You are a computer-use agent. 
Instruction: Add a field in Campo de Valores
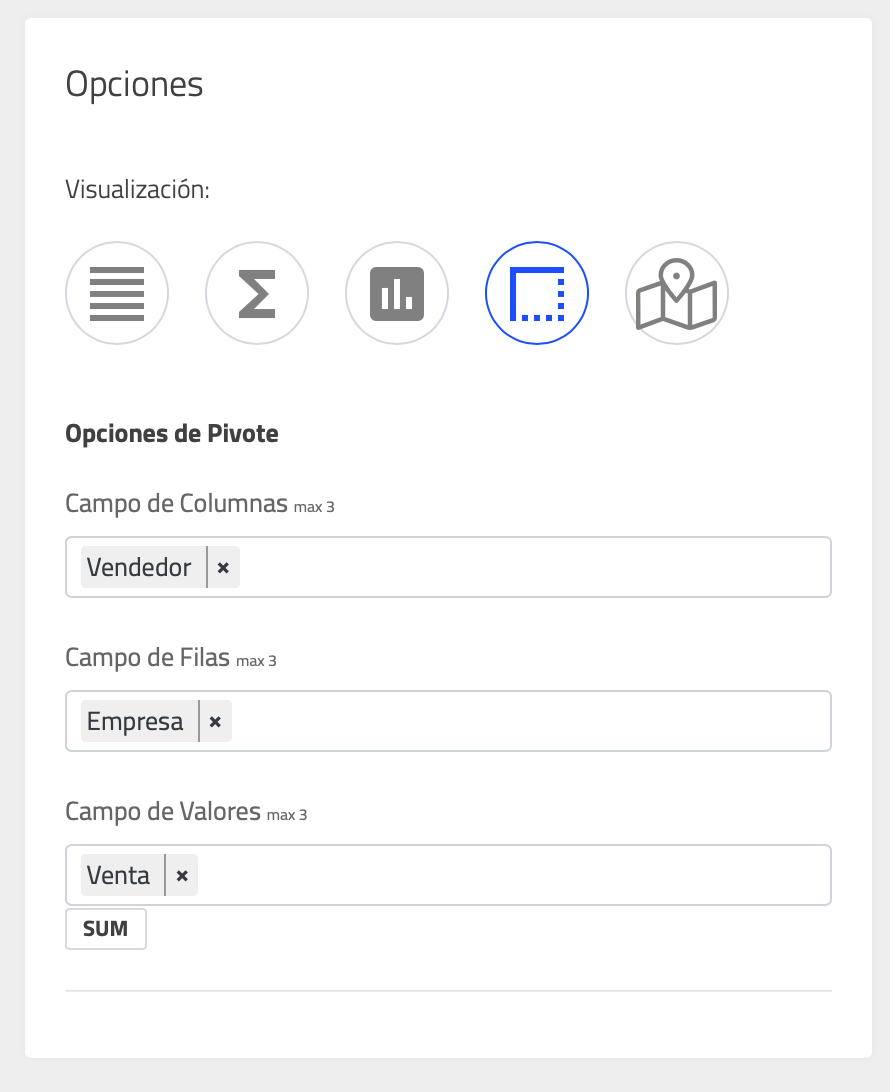pyautogui.click(x=510, y=875)
